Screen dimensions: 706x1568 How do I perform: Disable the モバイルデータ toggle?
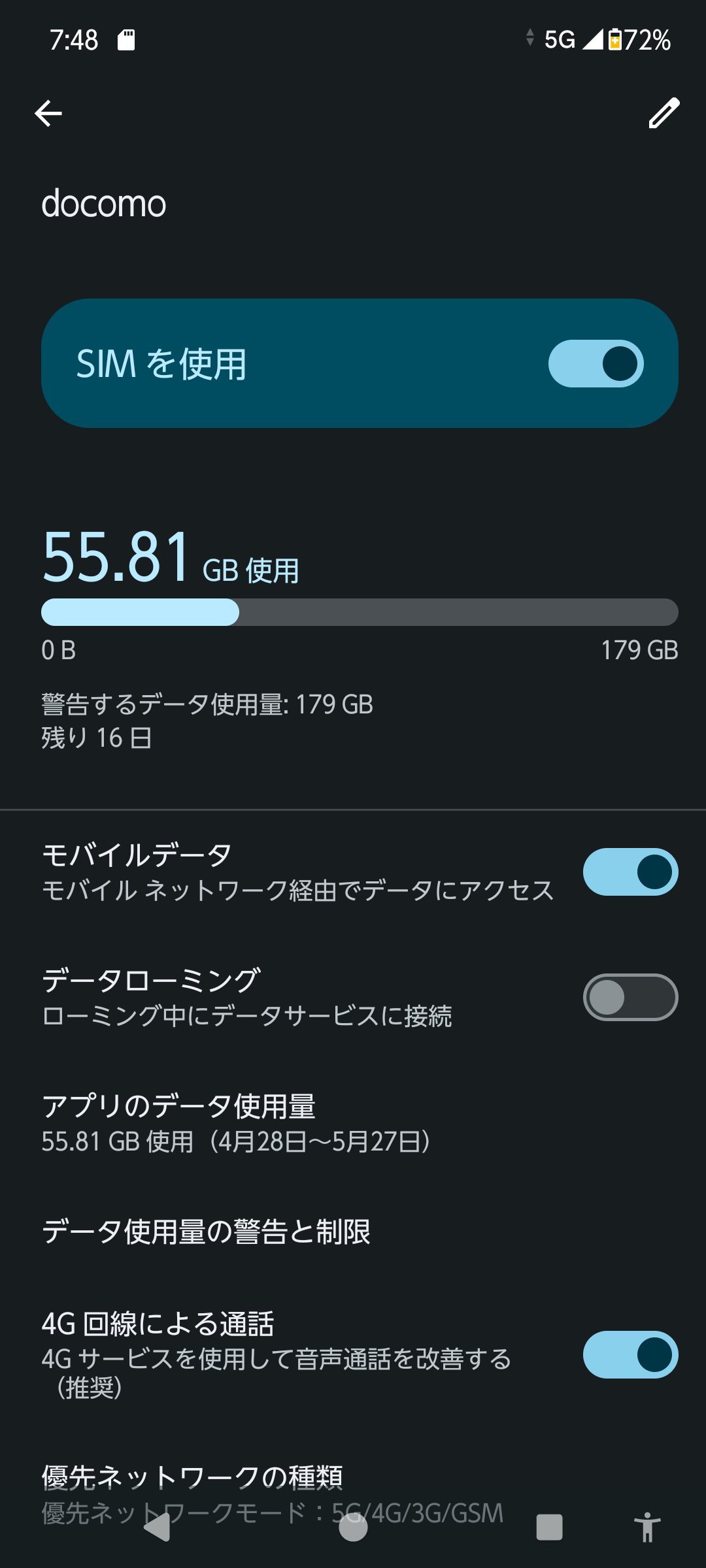tap(630, 872)
